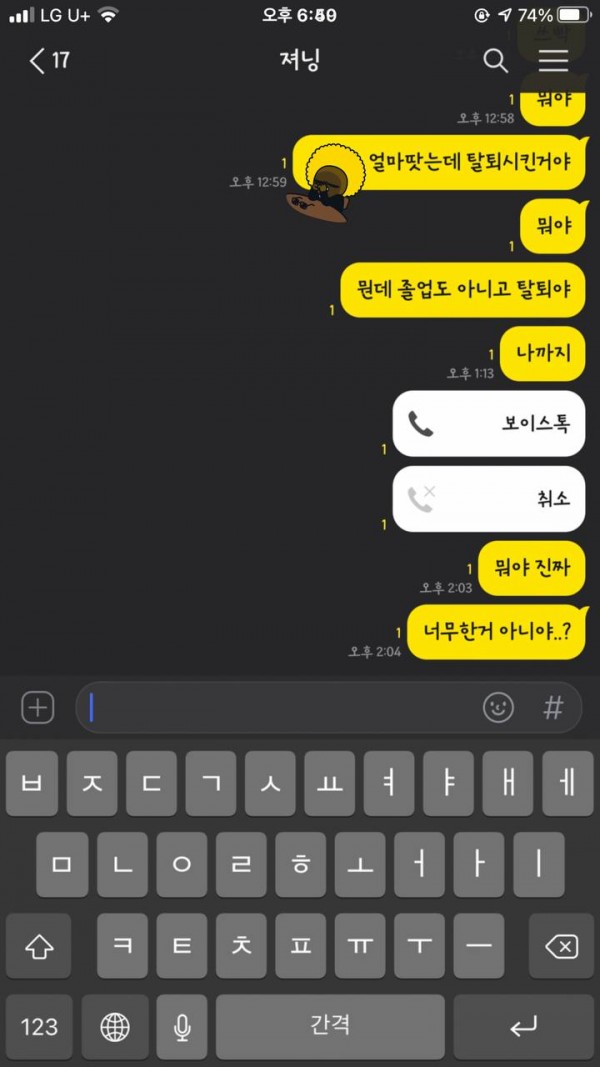
Task: Open the plus attachment menu
Action: 38,708
